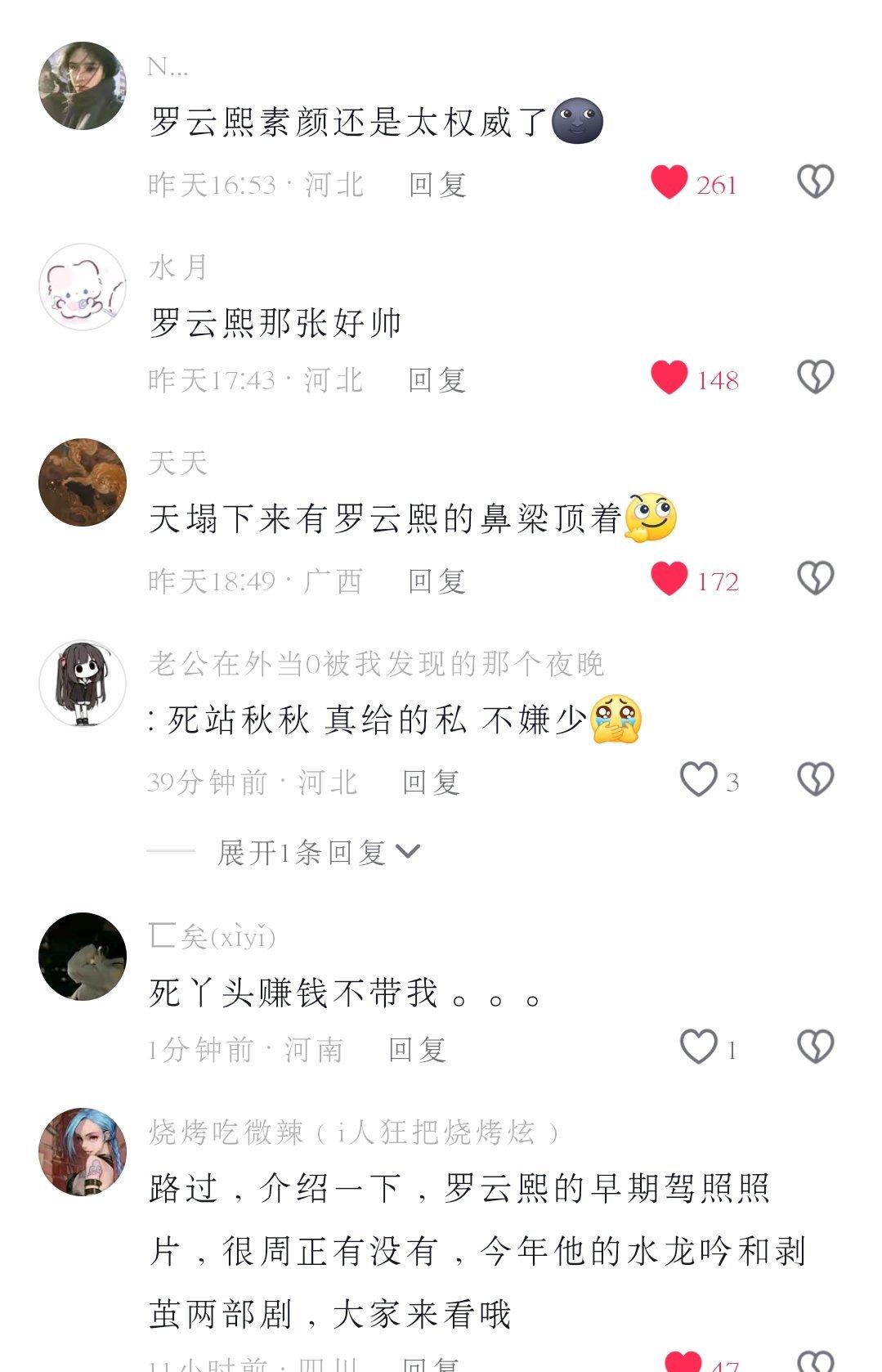Image resolution: width=882 pixels, height=1372 pixels.
Task: Dislike the comment by 匚矣(xiyi)
Action: click(x=815, y=1047)
